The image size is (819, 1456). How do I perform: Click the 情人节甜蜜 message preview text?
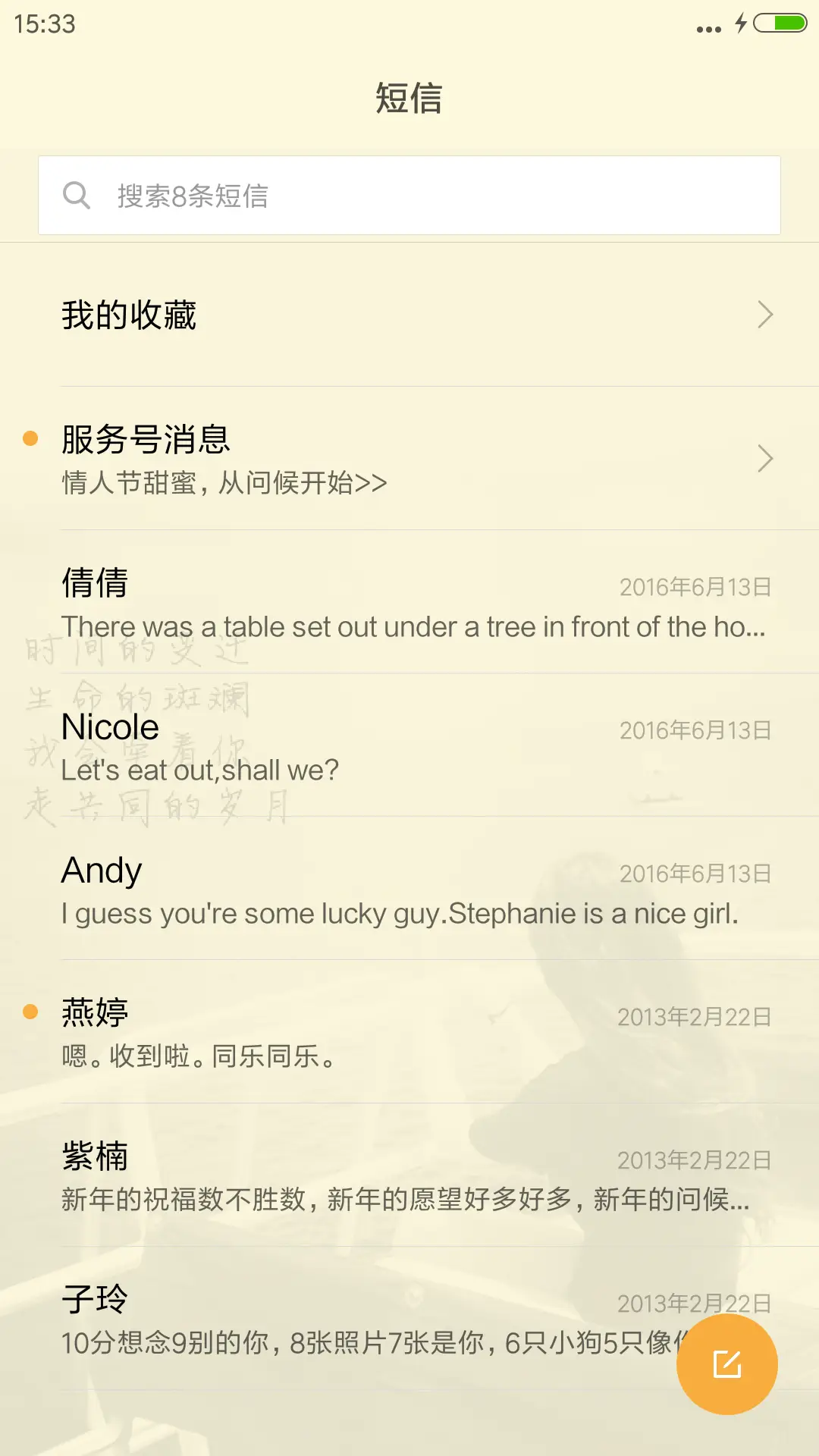click(x=223, y=482)
